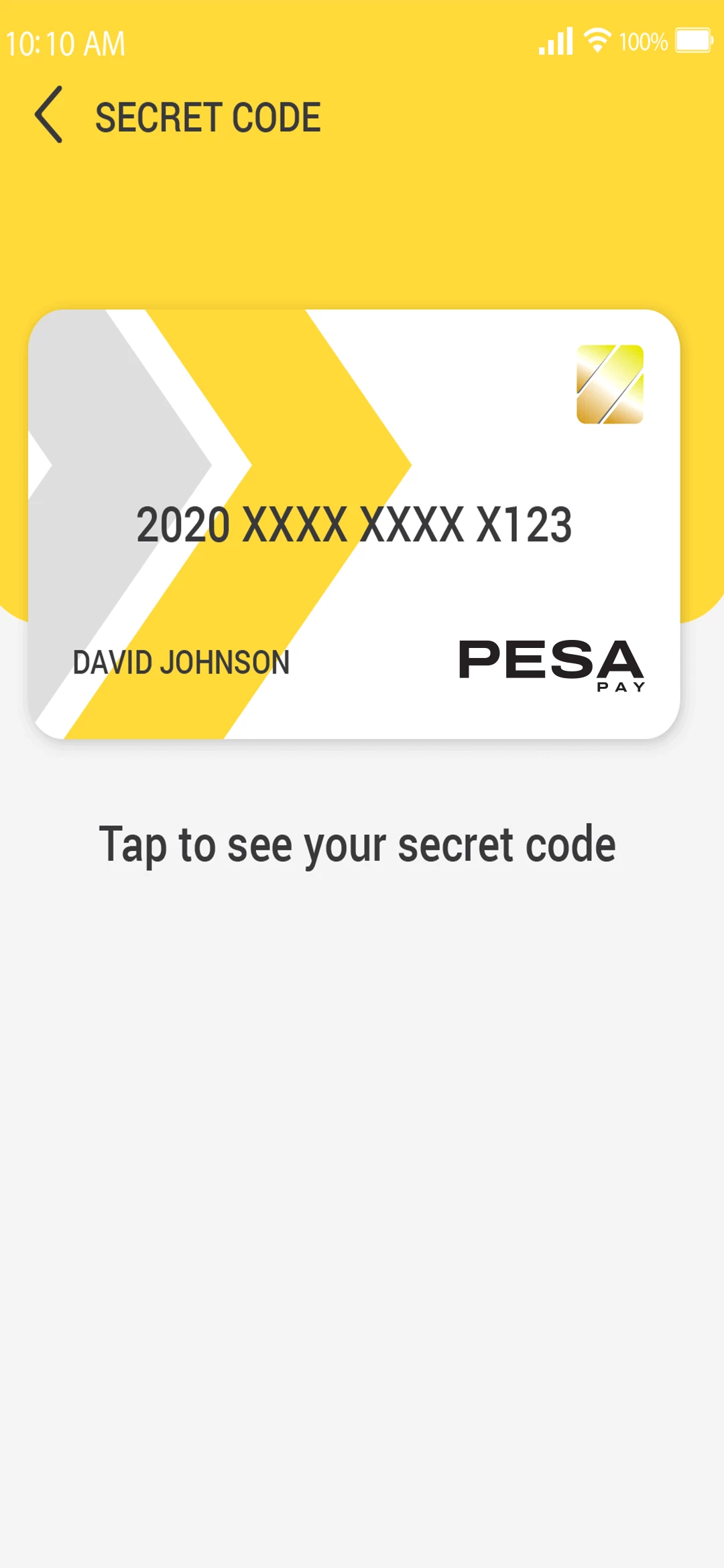Image resolution: width=724 pixels, height=1568 pixels.
Task: Tap the gold card chip icon
Action: point(609,385)
